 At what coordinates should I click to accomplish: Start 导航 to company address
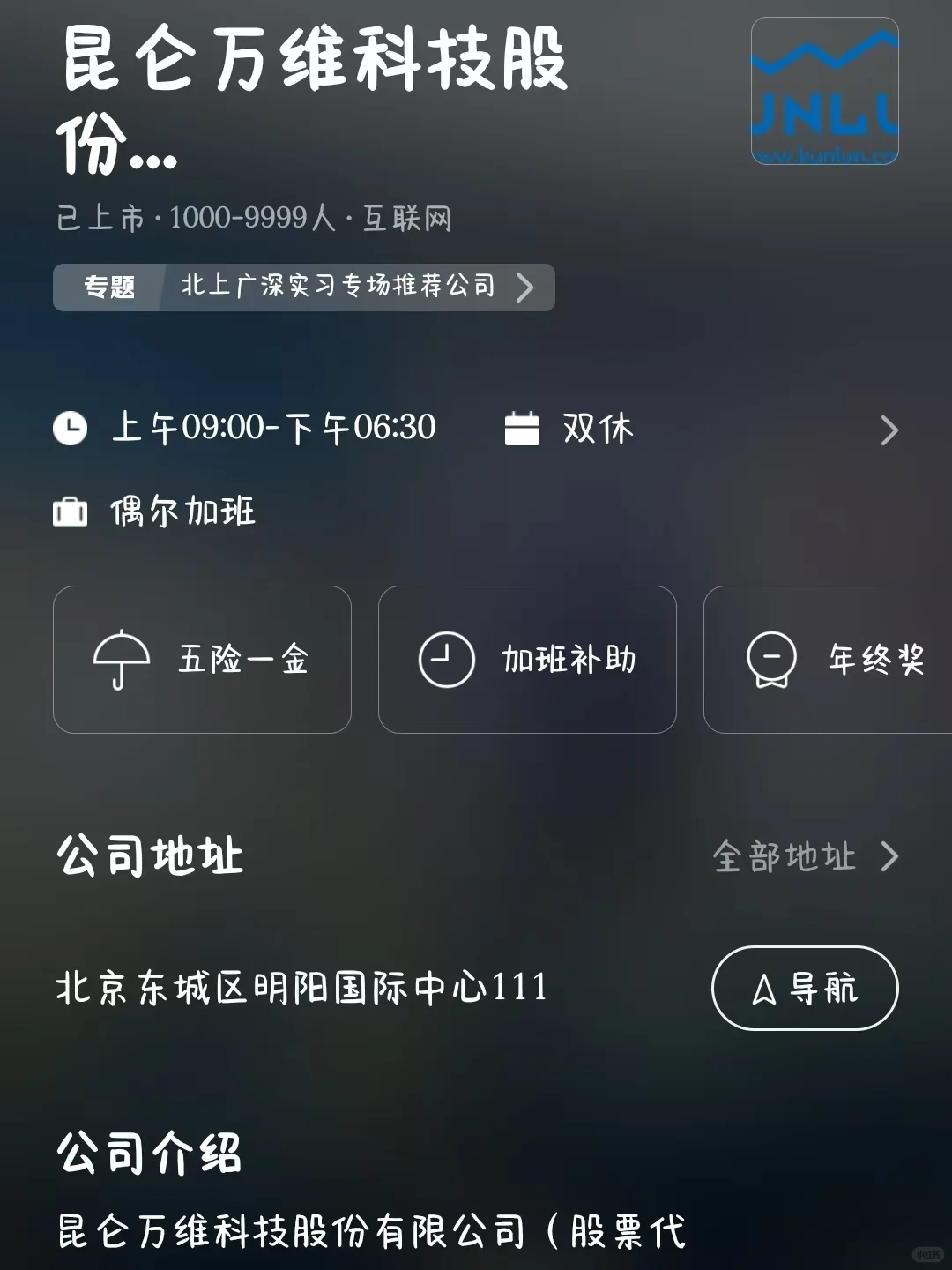coord(805,988)
